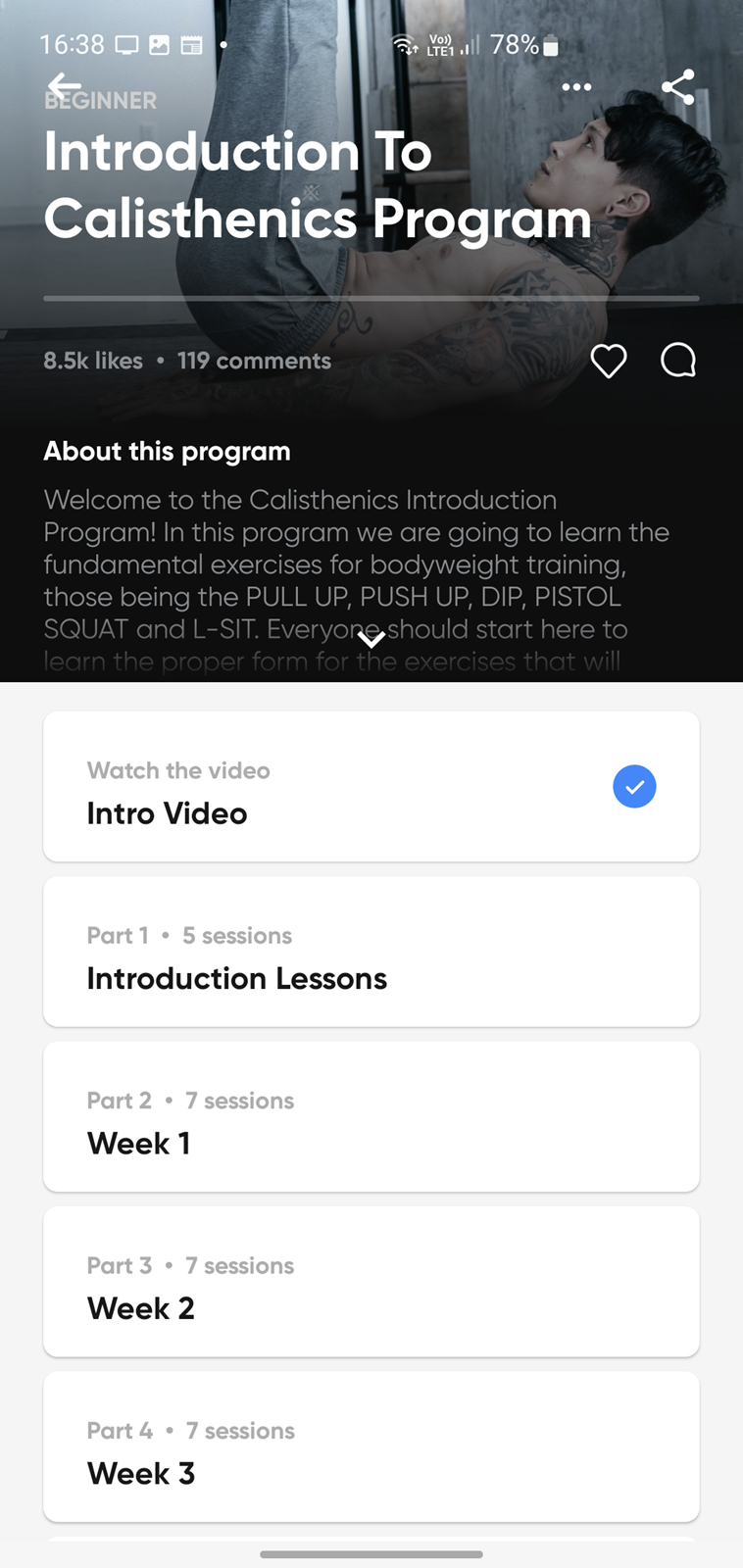Open the three-dot overflow menu
Screen dimensions: 743x1568
tap(576, 87)
